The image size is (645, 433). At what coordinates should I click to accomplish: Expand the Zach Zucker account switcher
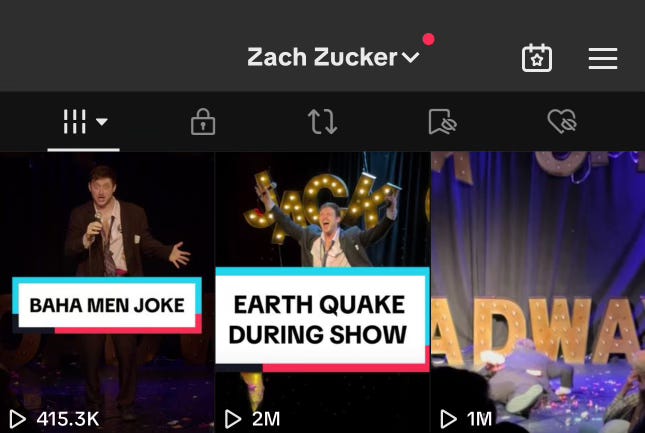[333, 57]
